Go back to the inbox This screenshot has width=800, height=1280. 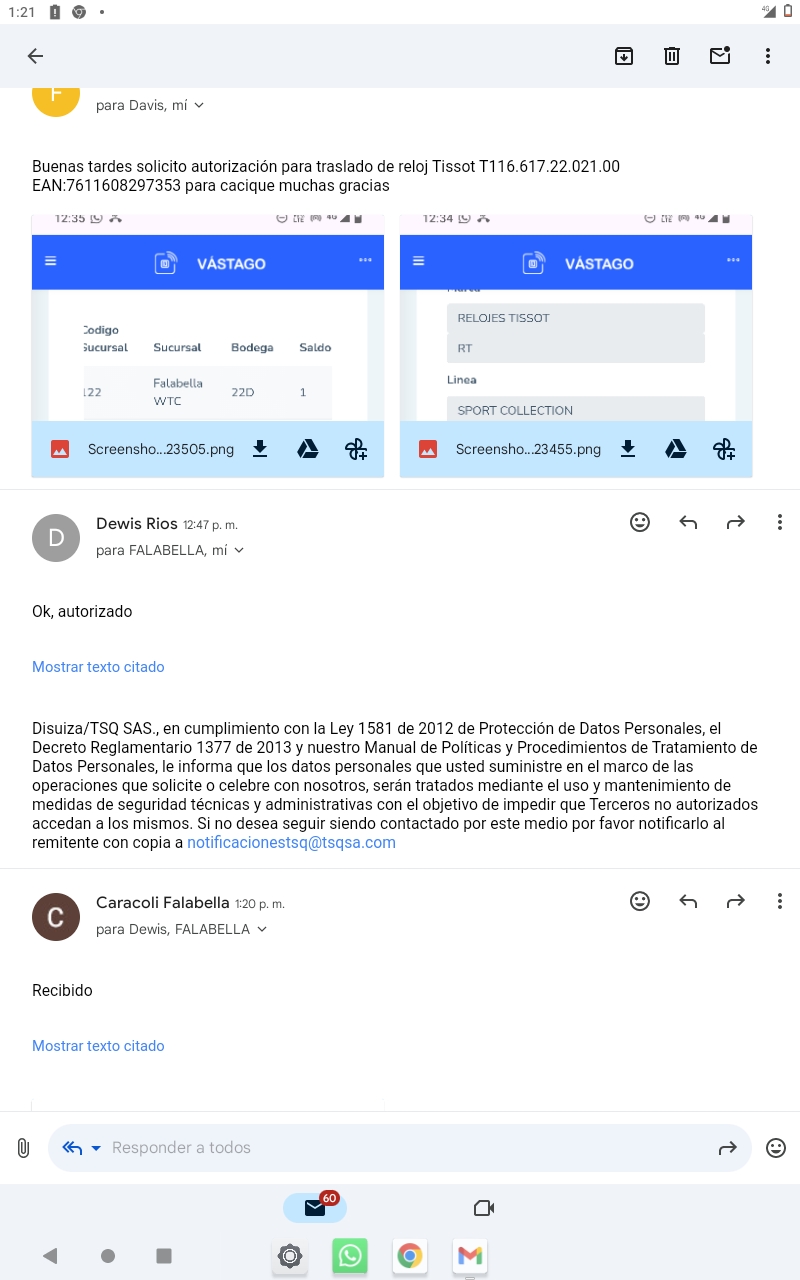click(35, 56)
